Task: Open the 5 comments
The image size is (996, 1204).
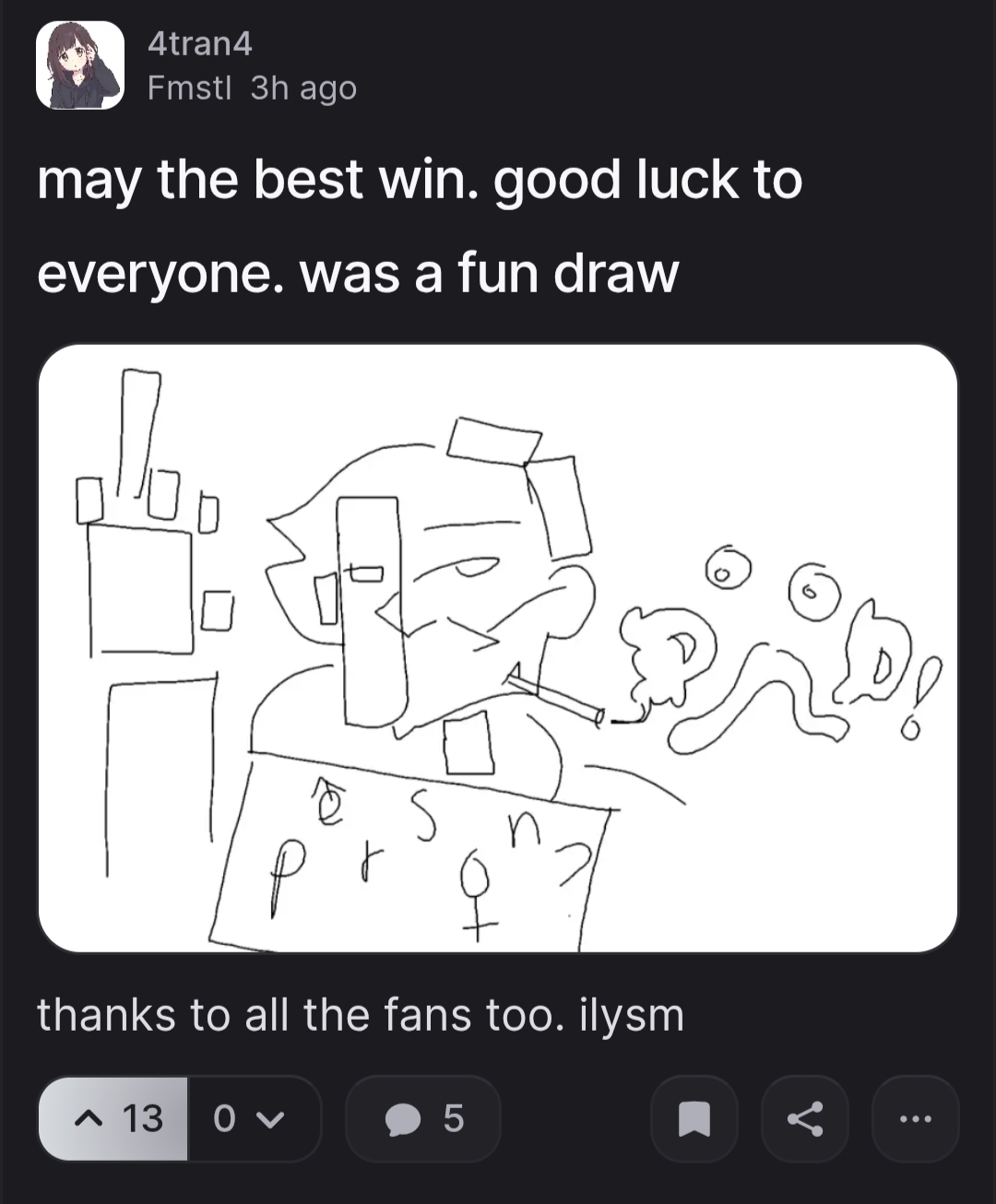Action: (423, 1118)
